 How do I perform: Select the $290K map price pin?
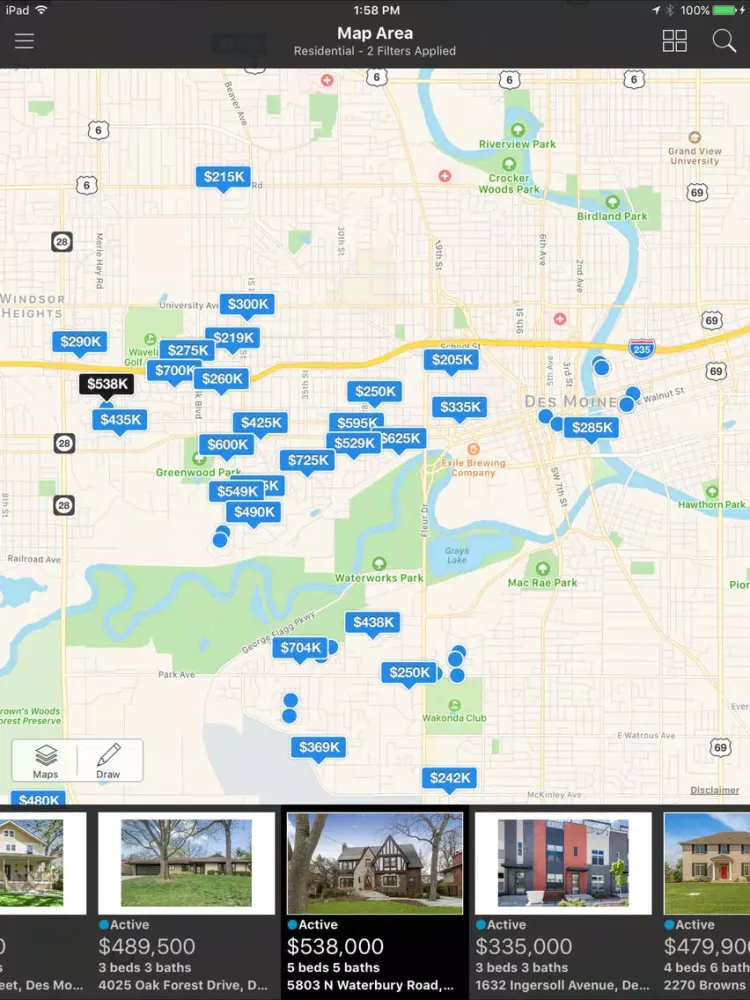tap(80, 342)
